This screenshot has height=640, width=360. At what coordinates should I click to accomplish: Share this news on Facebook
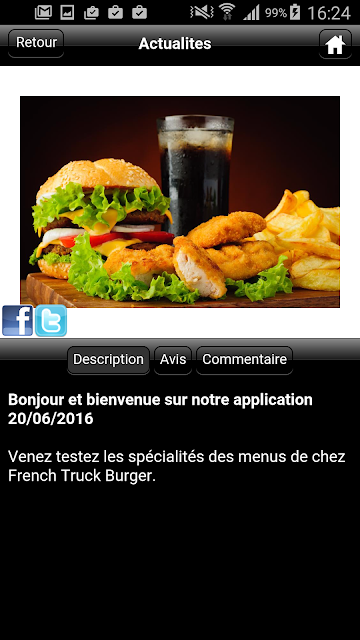[18, 320]
